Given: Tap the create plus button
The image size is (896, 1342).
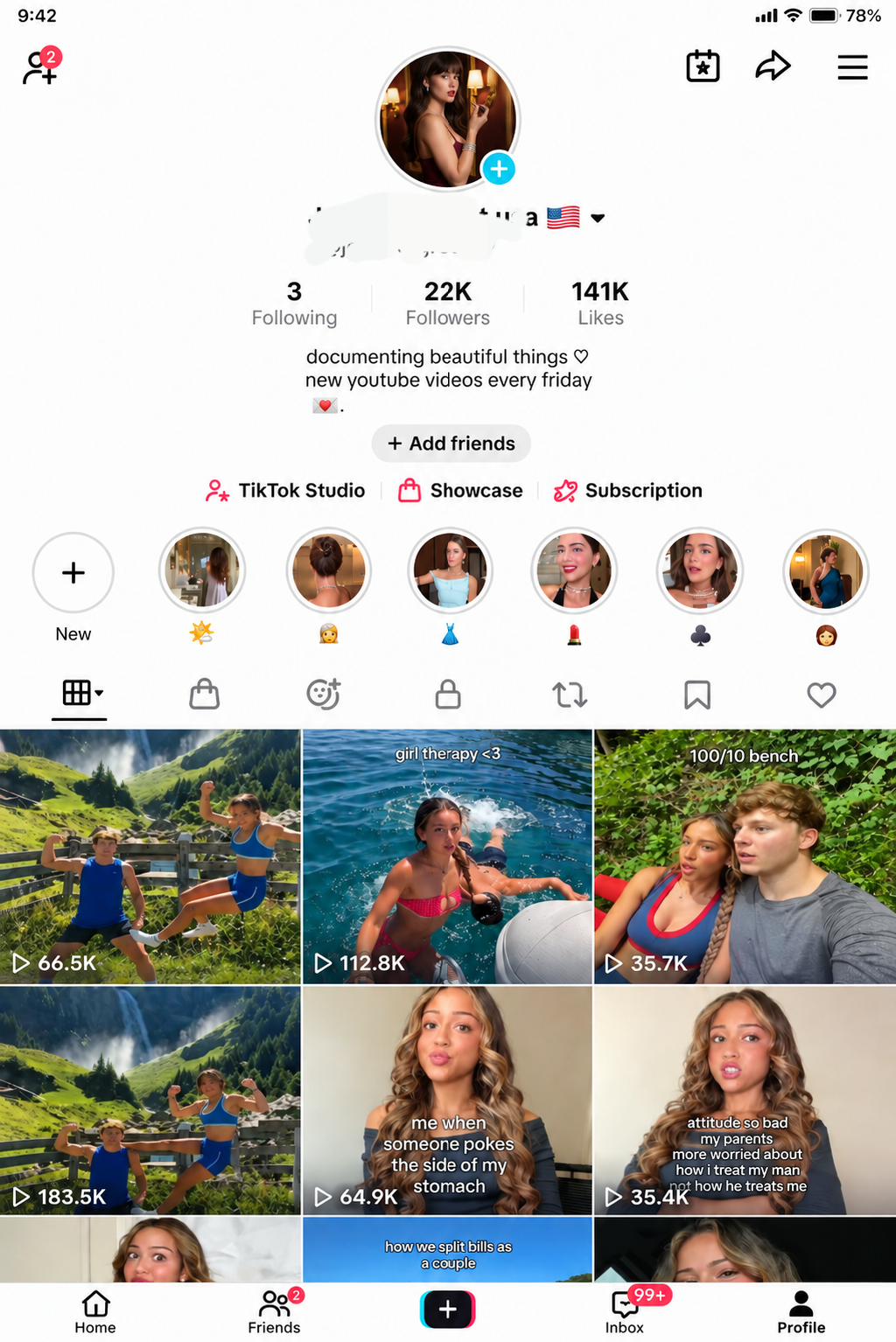Looking at the screenshot, I should [x=448, y=1310].
